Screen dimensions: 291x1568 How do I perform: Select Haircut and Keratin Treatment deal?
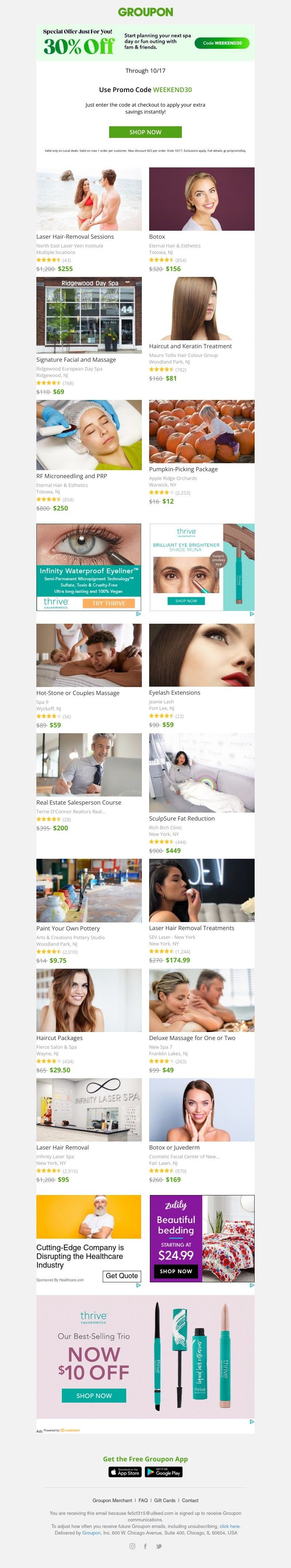190,346
